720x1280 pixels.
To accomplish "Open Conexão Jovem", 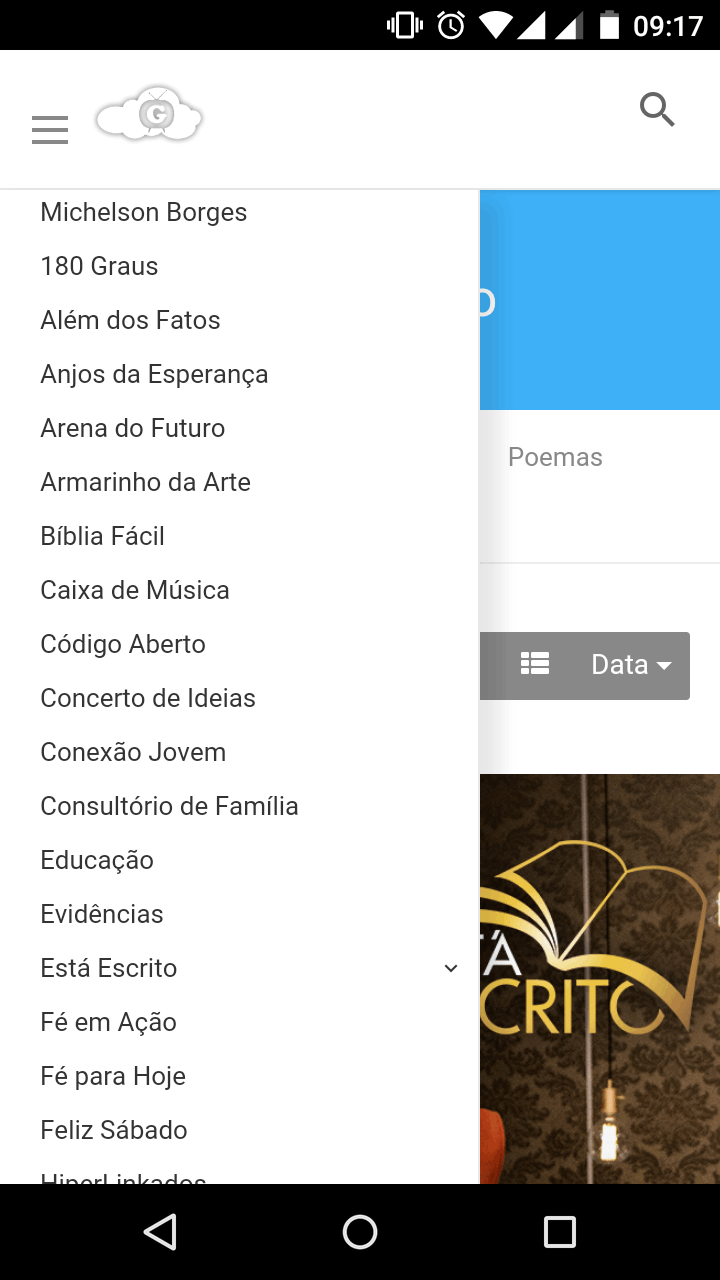I will point(133,752).
